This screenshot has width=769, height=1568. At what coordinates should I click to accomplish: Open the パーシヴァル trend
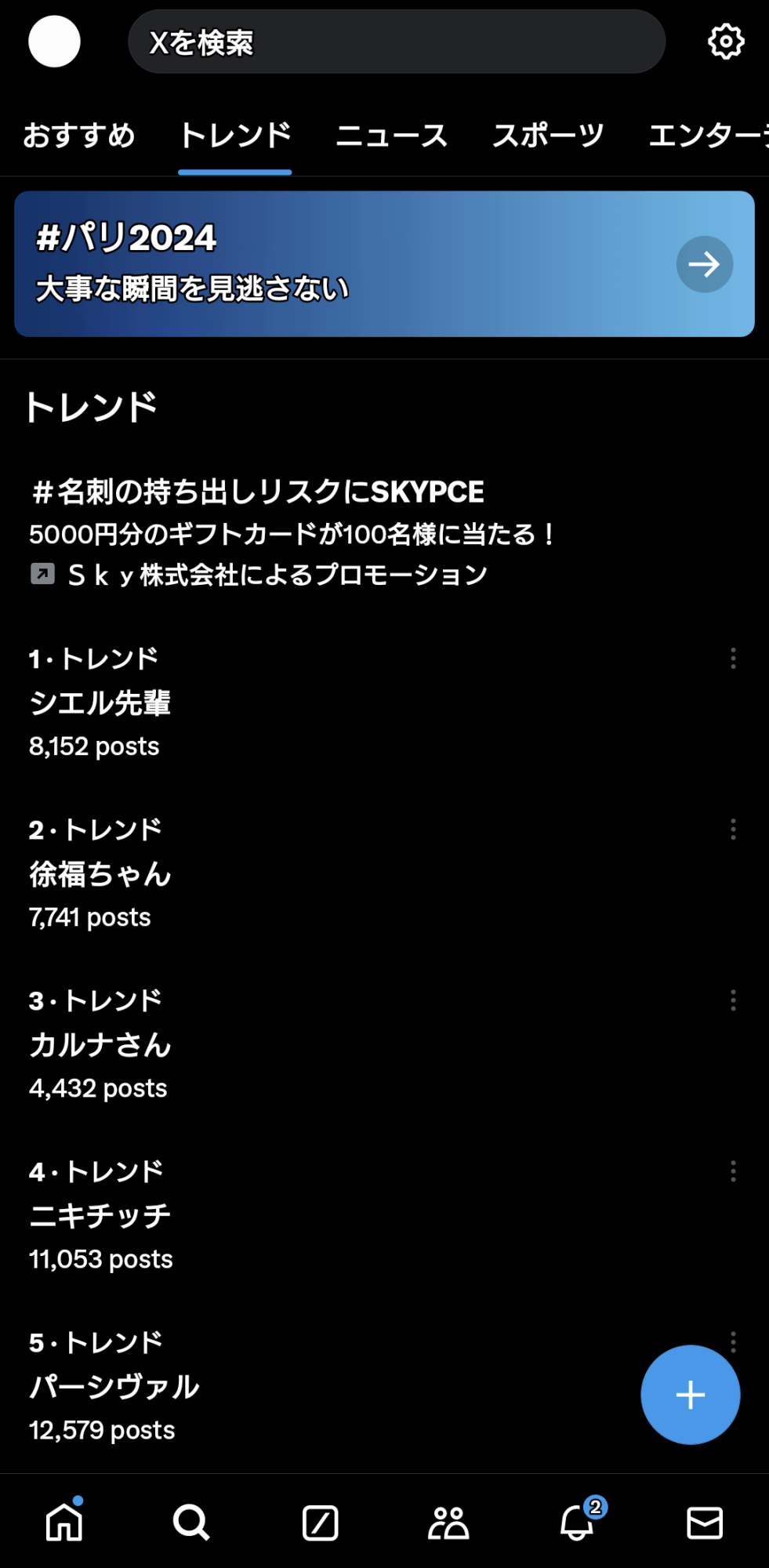114,1386
